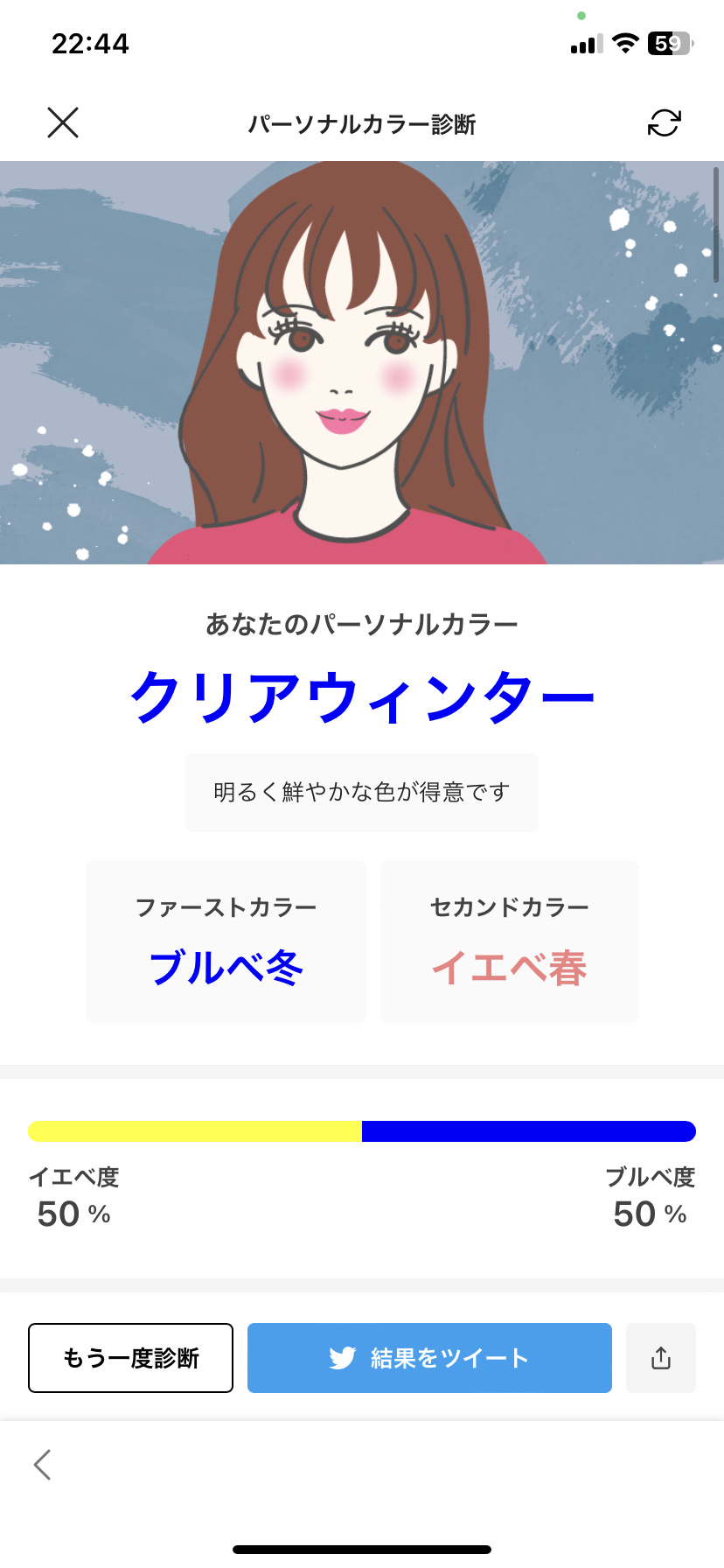The image size is (724, 1568).
Task: Tap 結果をツイート to share results
Action: (x=428, y=1357)
